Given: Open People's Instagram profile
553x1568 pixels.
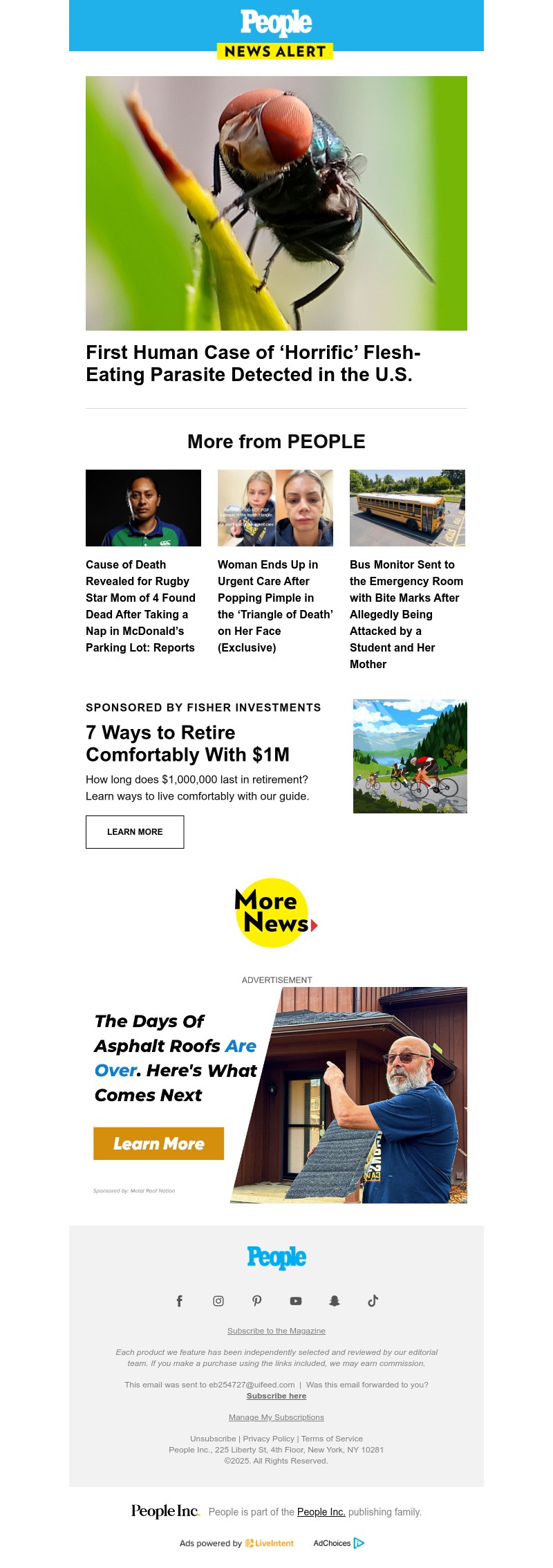Looking at the screenshot, I should (x=218, y=1301).
